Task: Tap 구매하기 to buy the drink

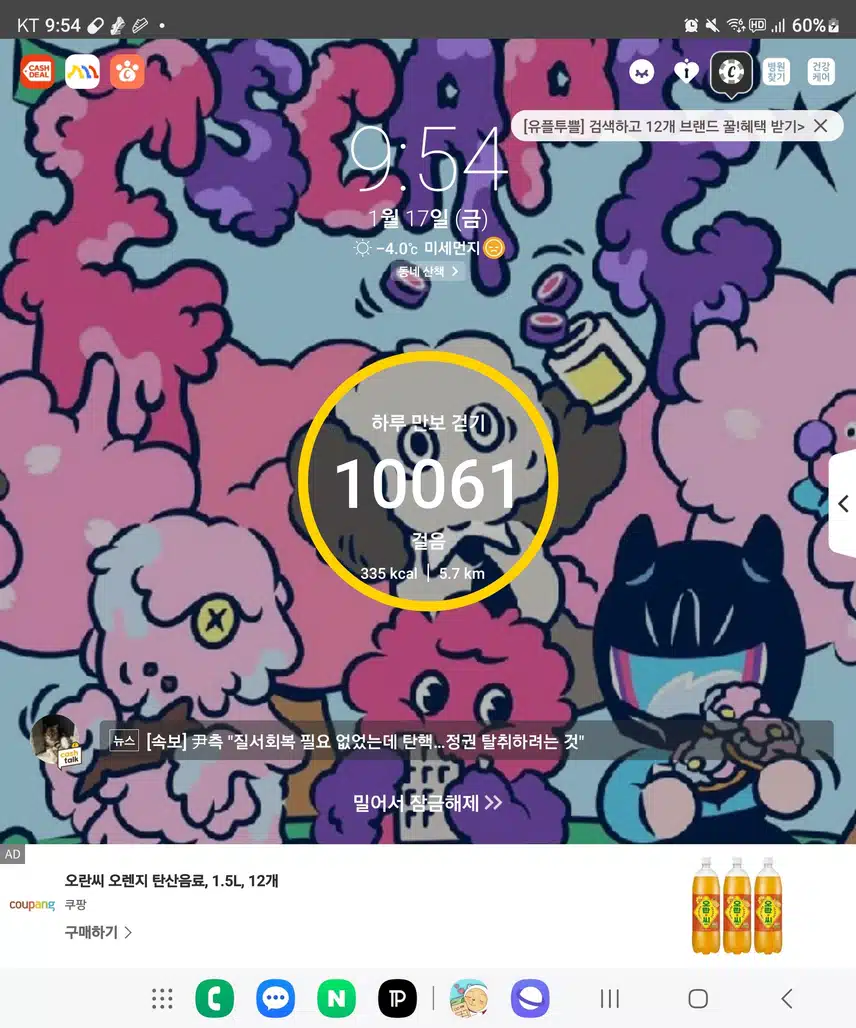Action: 98,932
